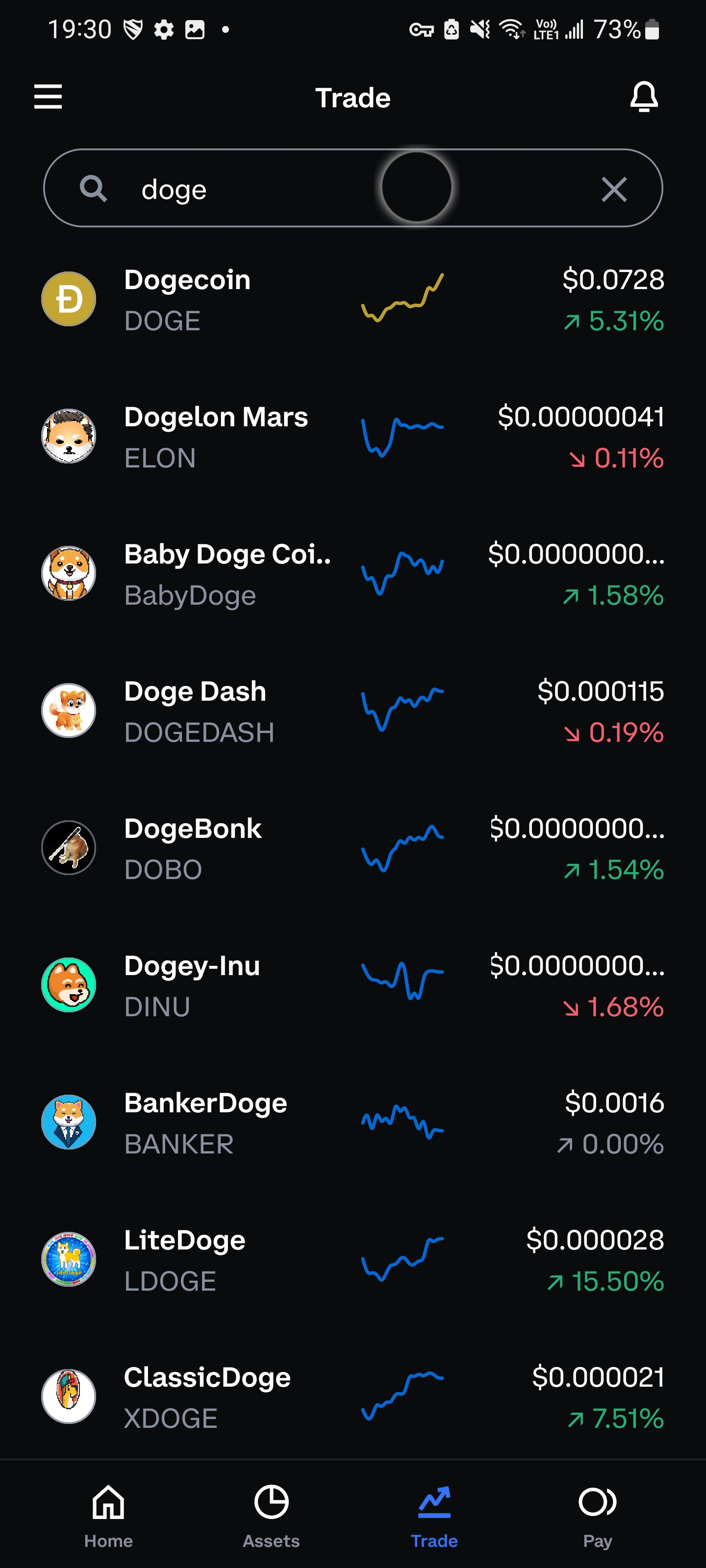Open the hamburger menu
Viewport: 706px width, 1568px height.
(48, 97)
